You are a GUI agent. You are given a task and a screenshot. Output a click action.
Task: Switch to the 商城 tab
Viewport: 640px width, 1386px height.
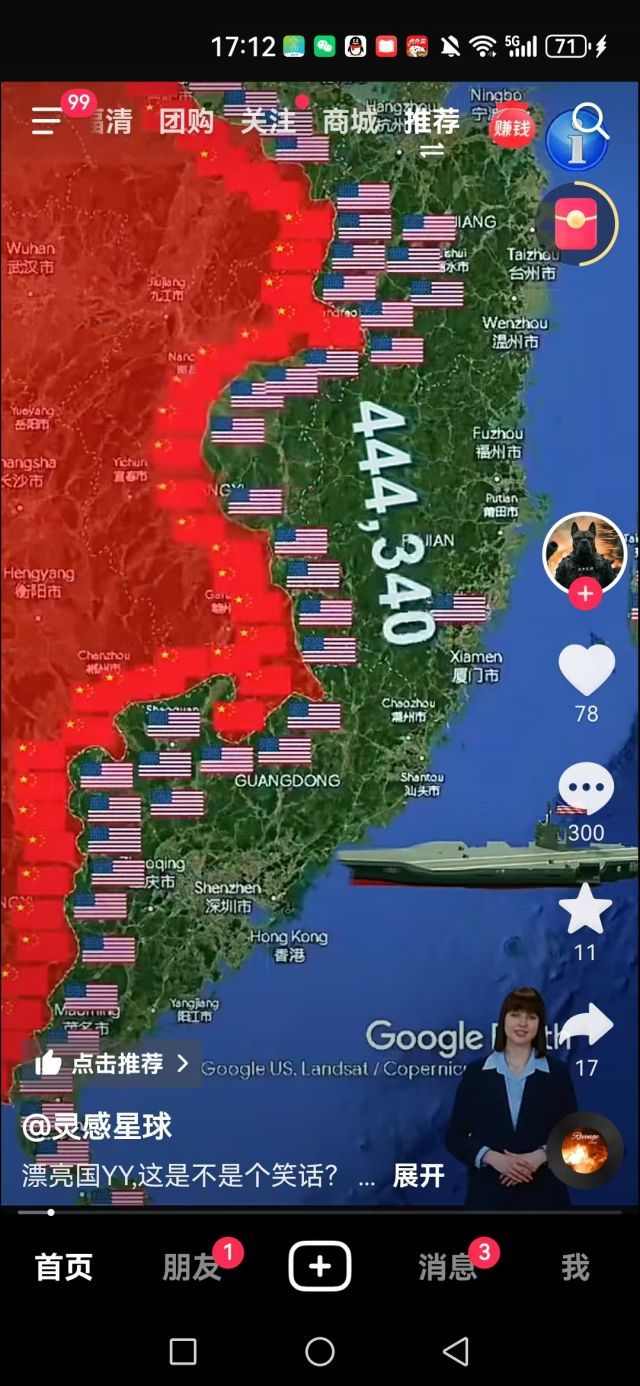coord(349,121)
